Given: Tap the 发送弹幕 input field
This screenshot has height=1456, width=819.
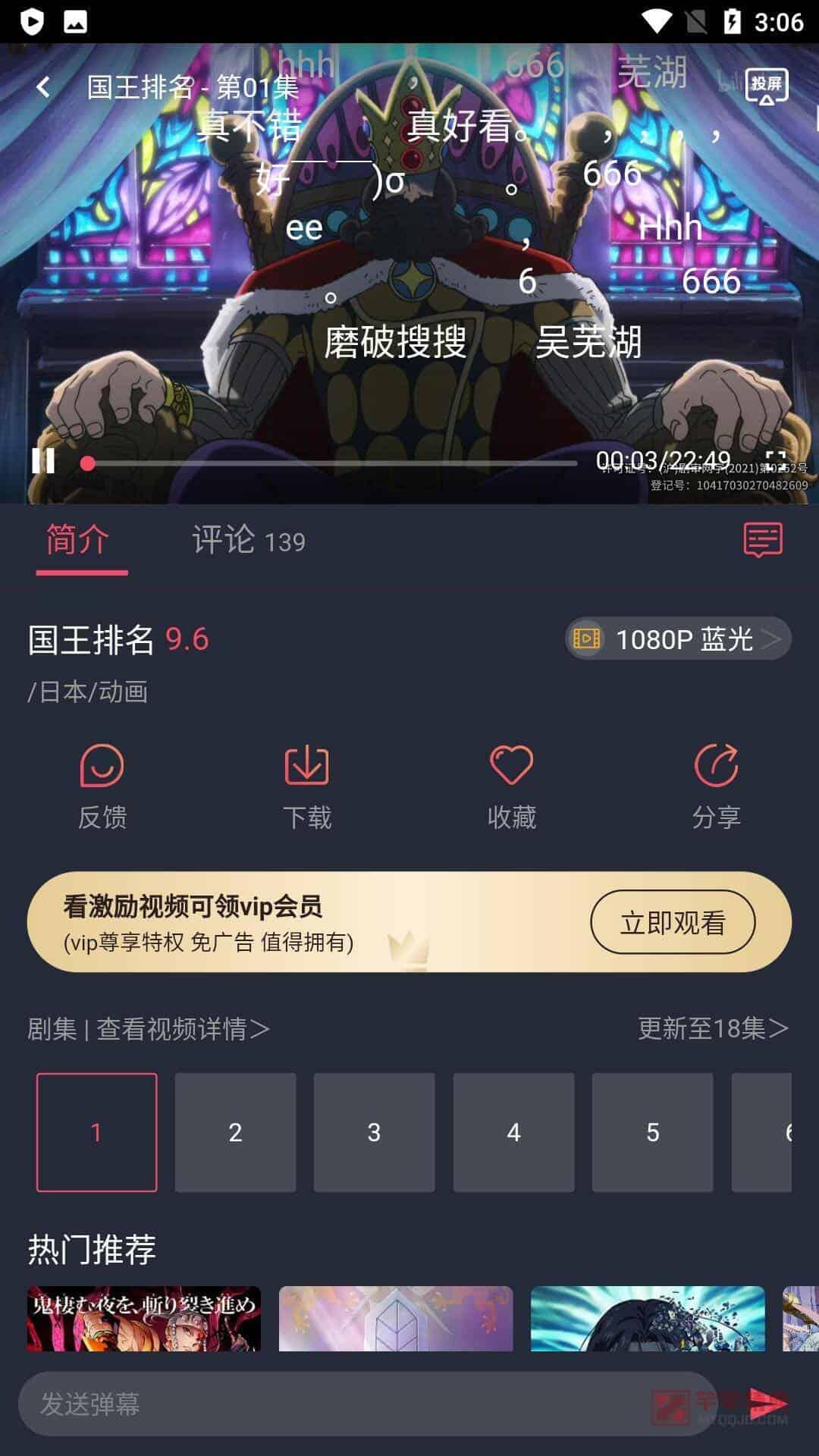Looking at the screenshot, I should [364, 1404].
